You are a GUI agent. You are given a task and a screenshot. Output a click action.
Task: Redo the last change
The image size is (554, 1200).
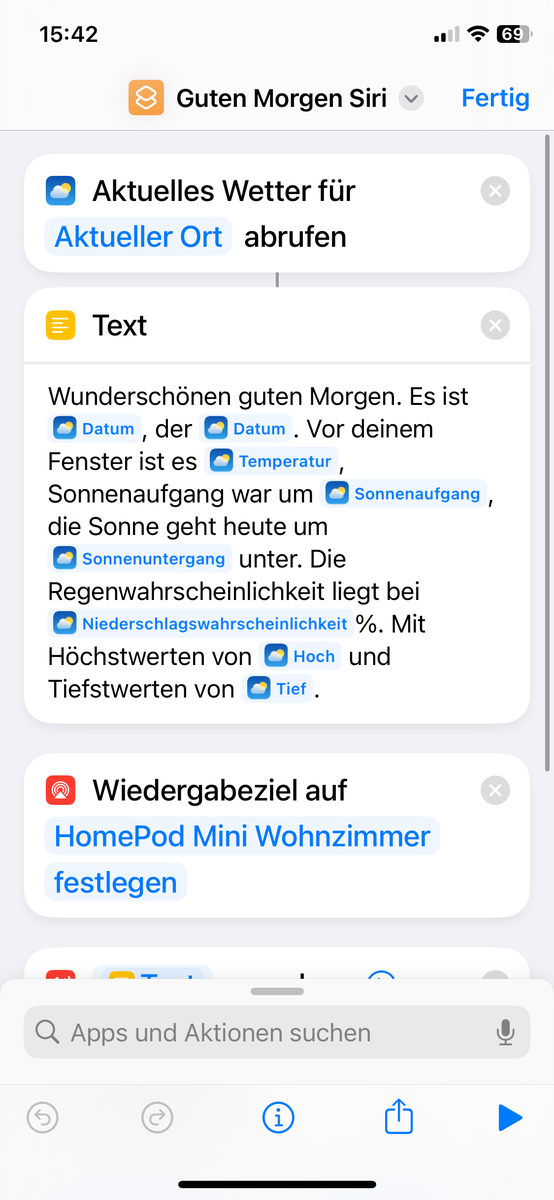pos(157,1118)
